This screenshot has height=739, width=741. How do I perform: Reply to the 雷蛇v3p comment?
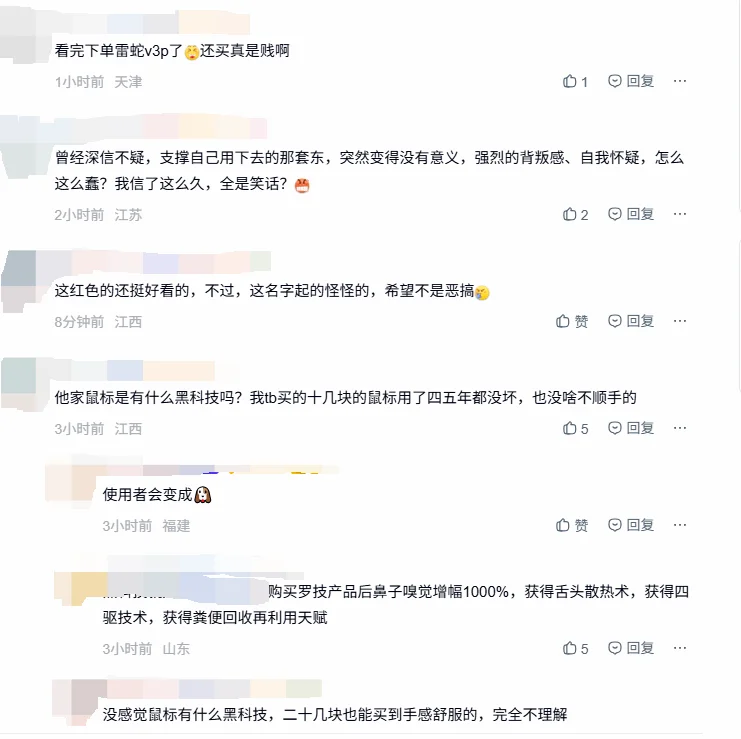(x=631, y=81)
